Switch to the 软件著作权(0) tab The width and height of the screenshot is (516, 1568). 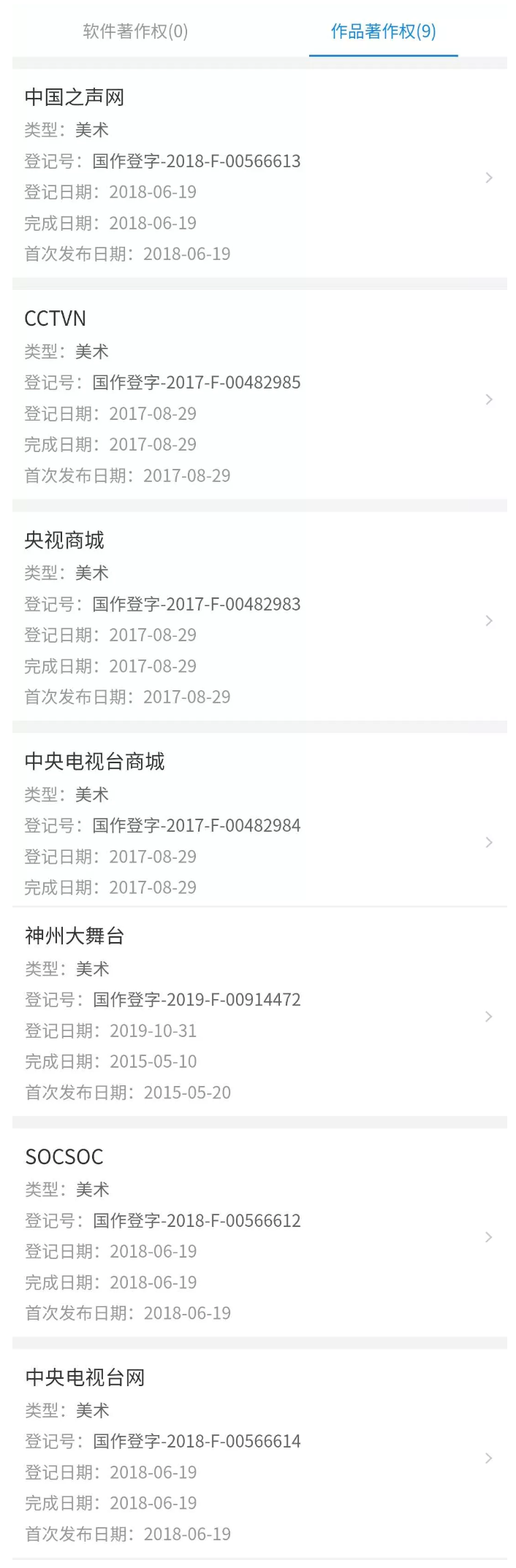pos(135,31)
